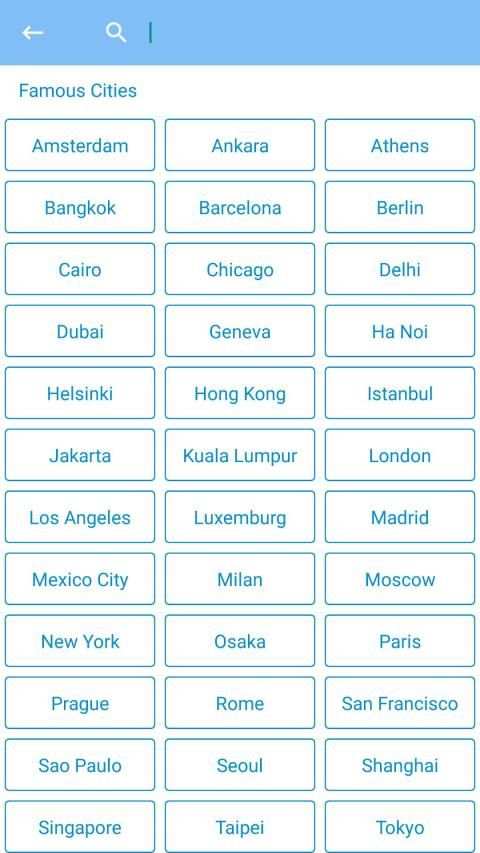Pick Barcelona
The height and width of the screenshot is (853, 480).
coord(240,207)
